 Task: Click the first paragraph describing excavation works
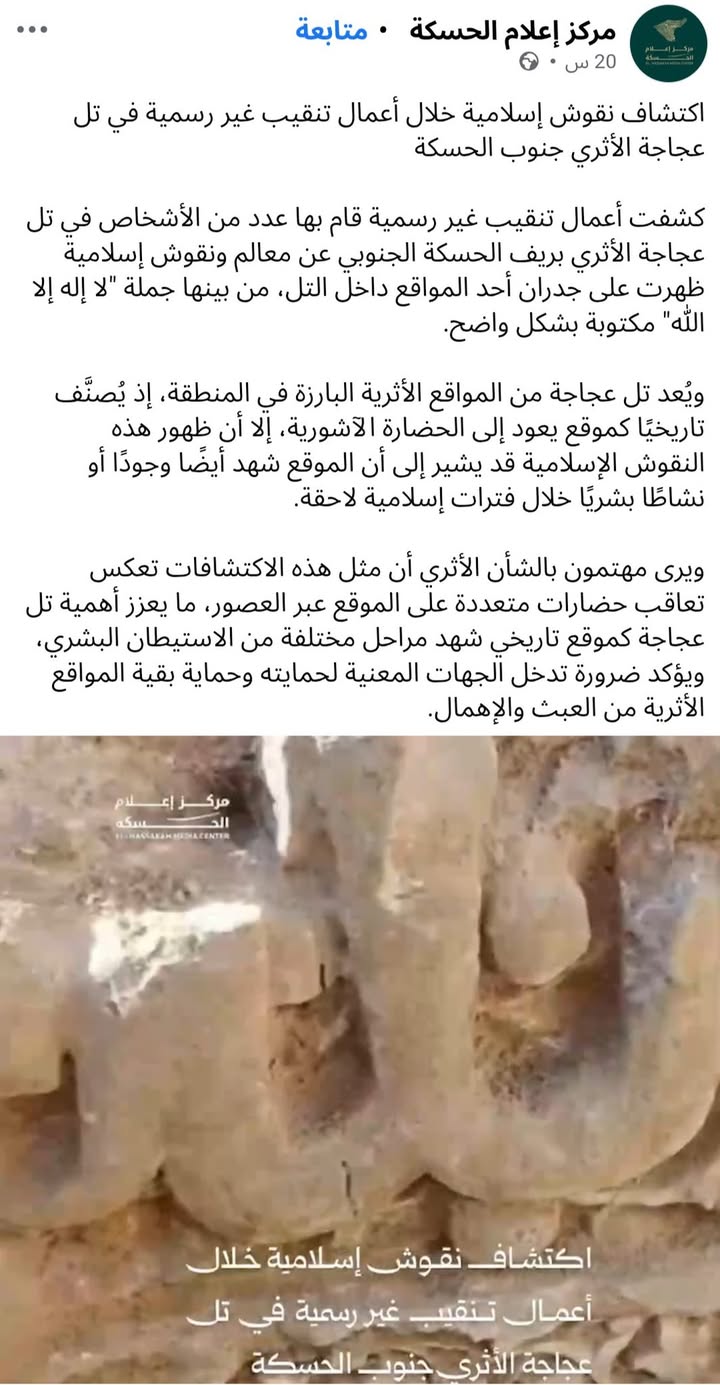coord(360,270)
